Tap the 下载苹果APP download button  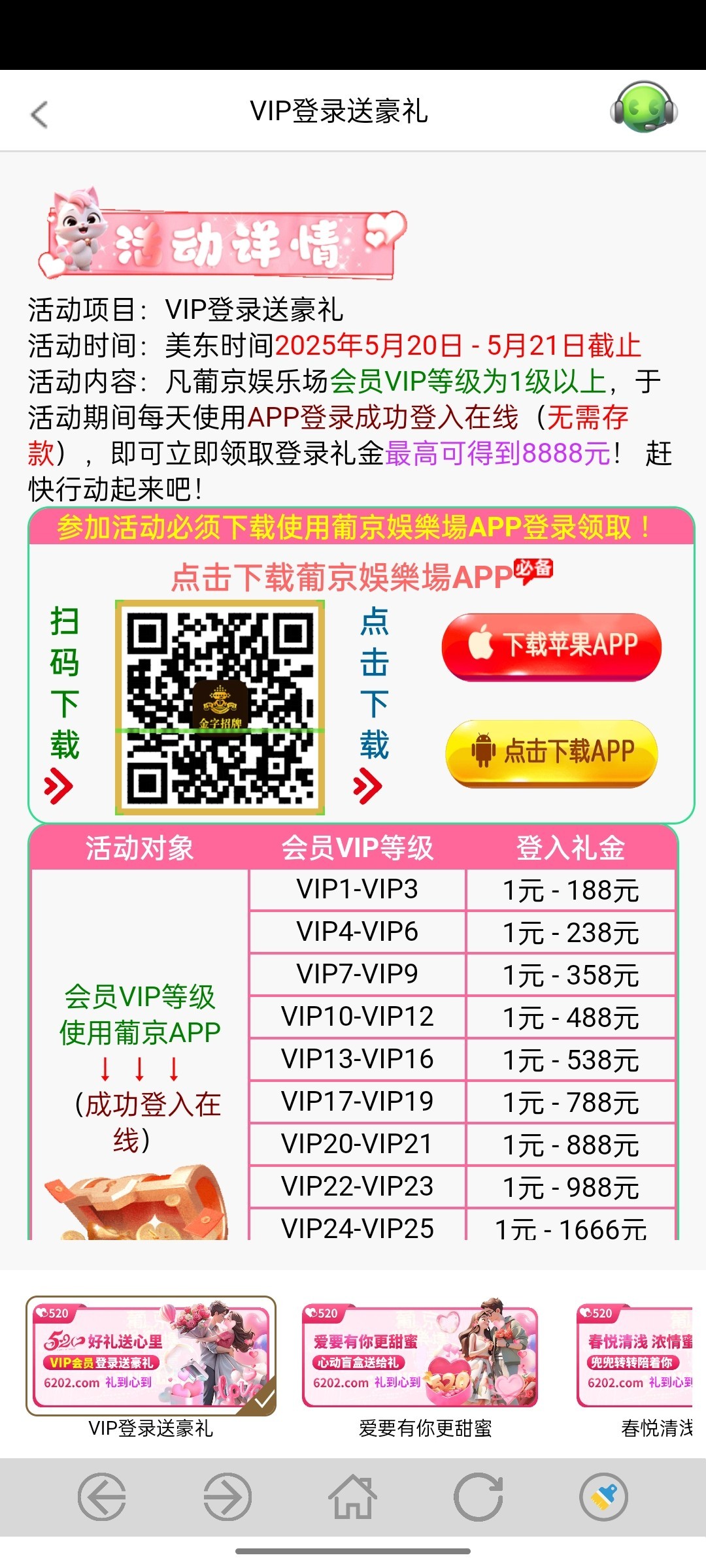click(x=551, y=645)
